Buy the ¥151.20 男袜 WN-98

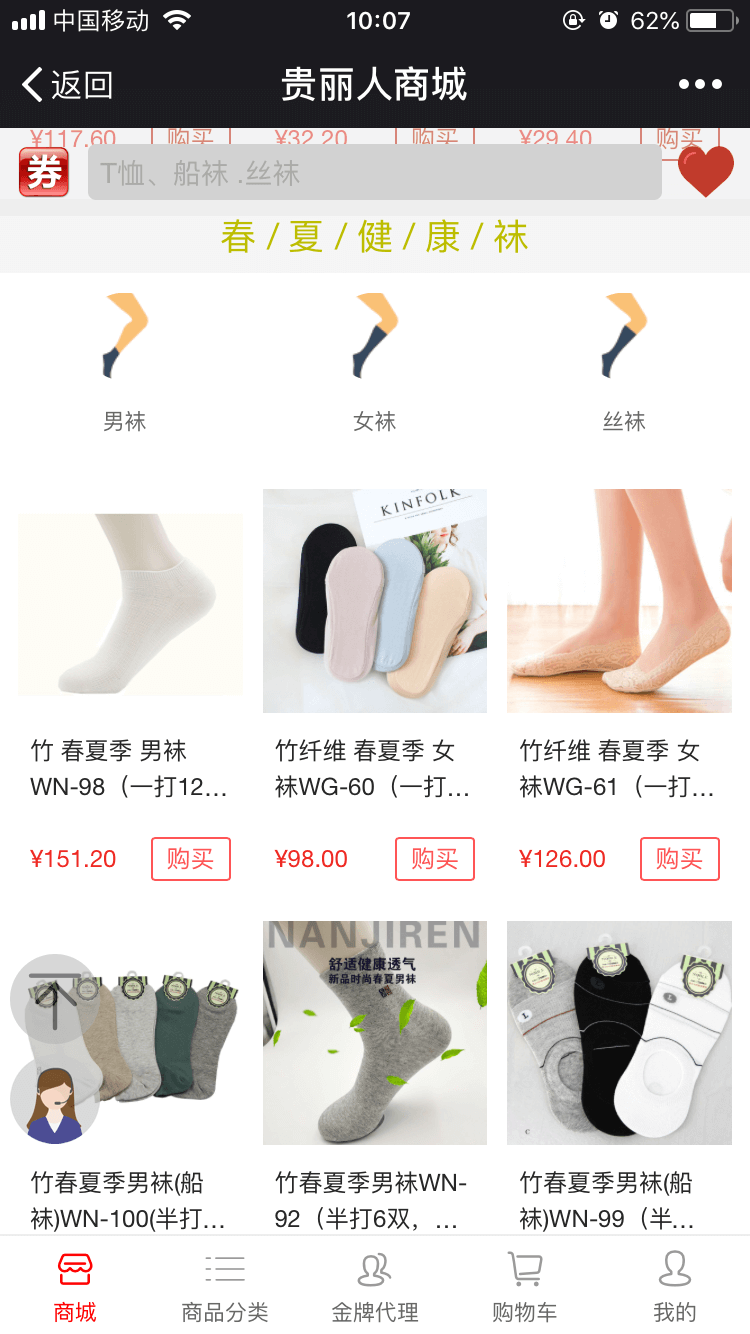(x=190, y=859)
